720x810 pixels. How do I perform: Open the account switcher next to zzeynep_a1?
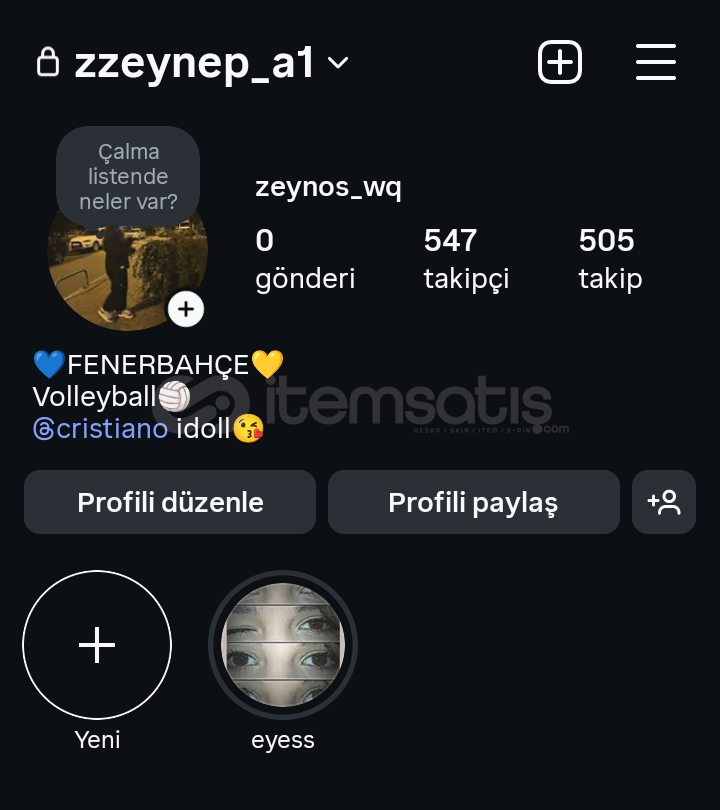tap(338, 63)
